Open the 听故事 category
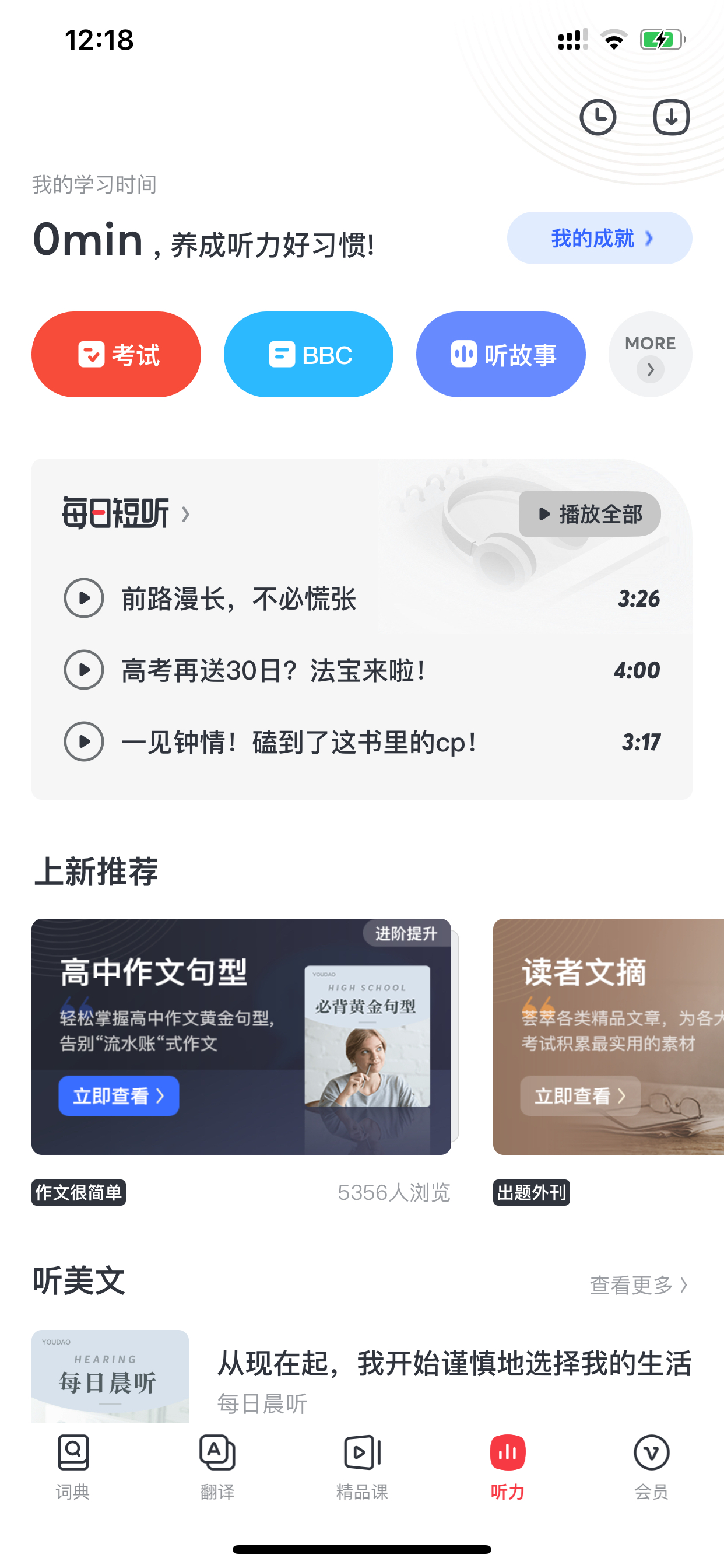The width and height of the screenshot is (724, 1568). (501, 354)
